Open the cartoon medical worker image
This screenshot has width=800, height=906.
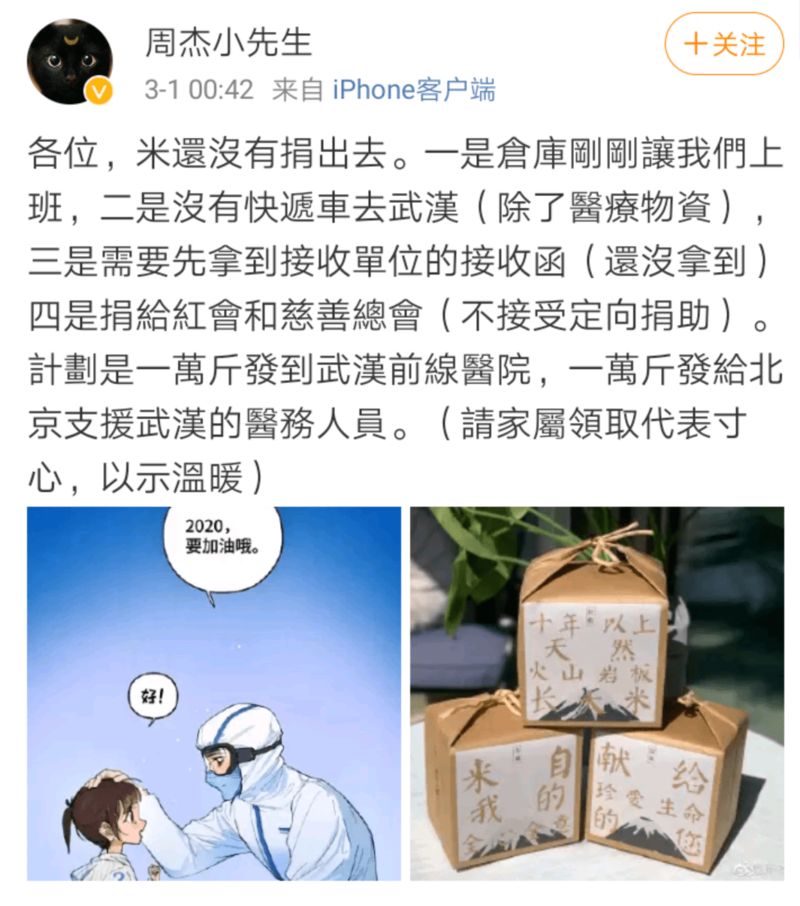pos(214,693)
